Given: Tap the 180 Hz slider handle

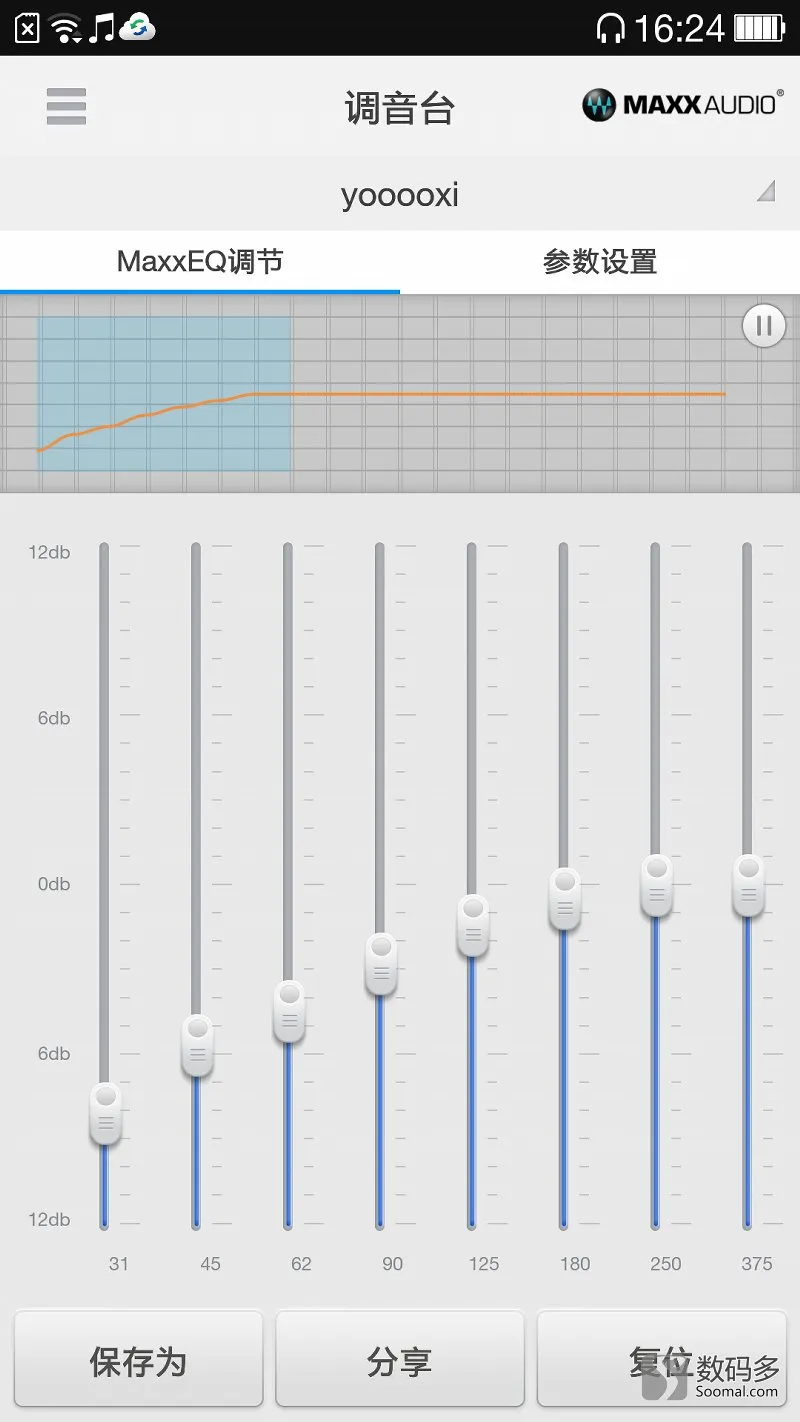Looking at the screenshot, I should click(565, 898).
